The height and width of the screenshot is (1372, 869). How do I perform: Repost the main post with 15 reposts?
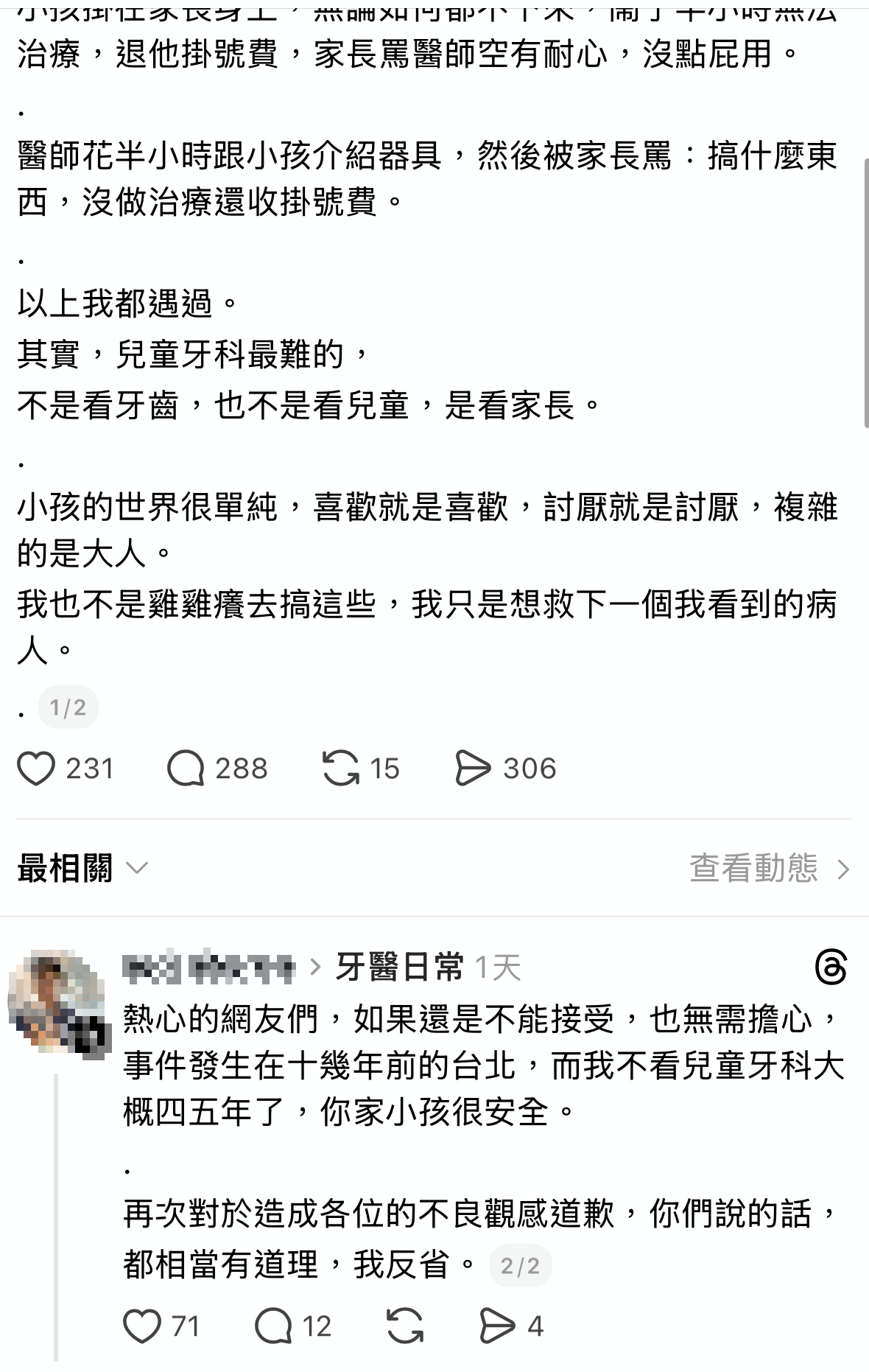(341, 769)
